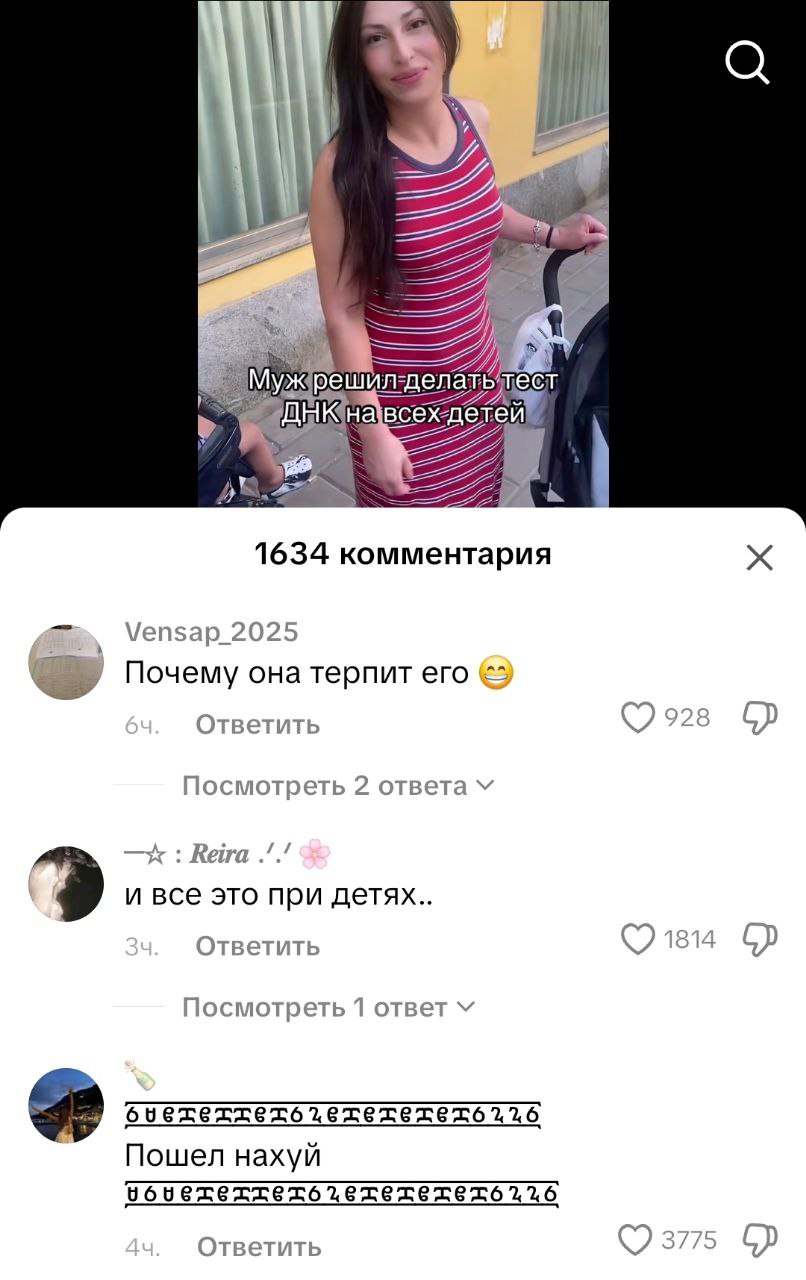Like the comment with 3775 likes
The image size is (806, 1280).
coord(636,1240)
